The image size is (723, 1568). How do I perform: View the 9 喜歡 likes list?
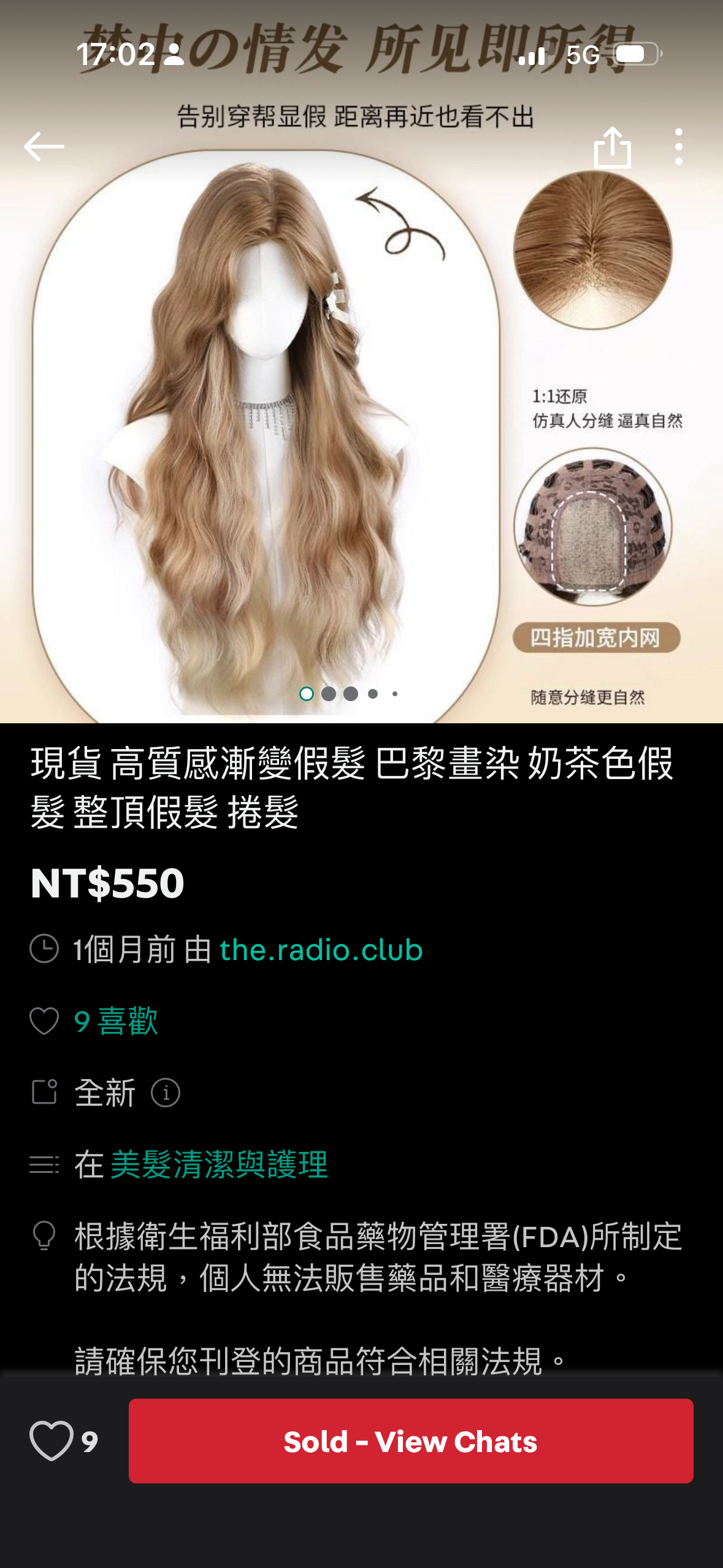tap(116, 1021)
